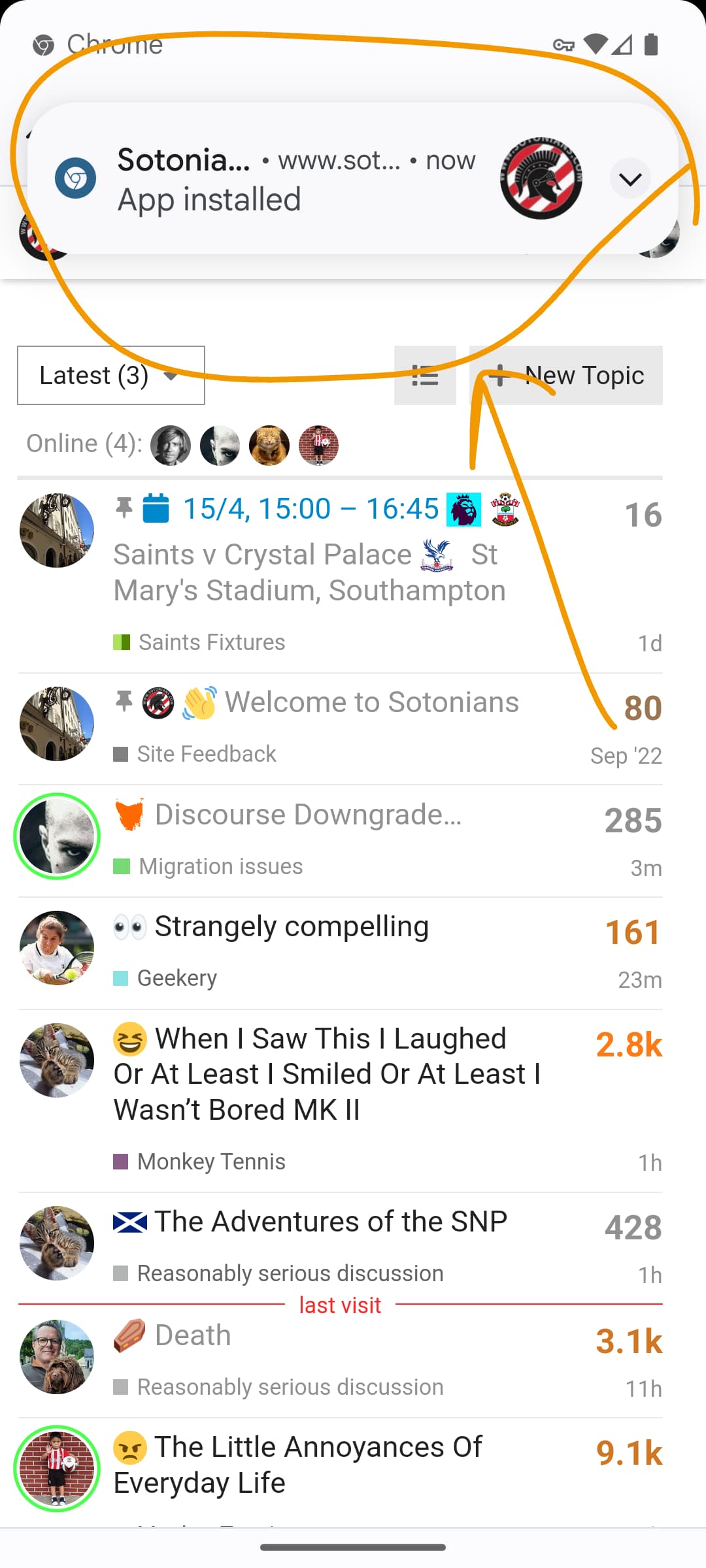The image size is (706, 1568).
Task: Open Saints v Crystal Palace topic
Action: coord(309,572)
